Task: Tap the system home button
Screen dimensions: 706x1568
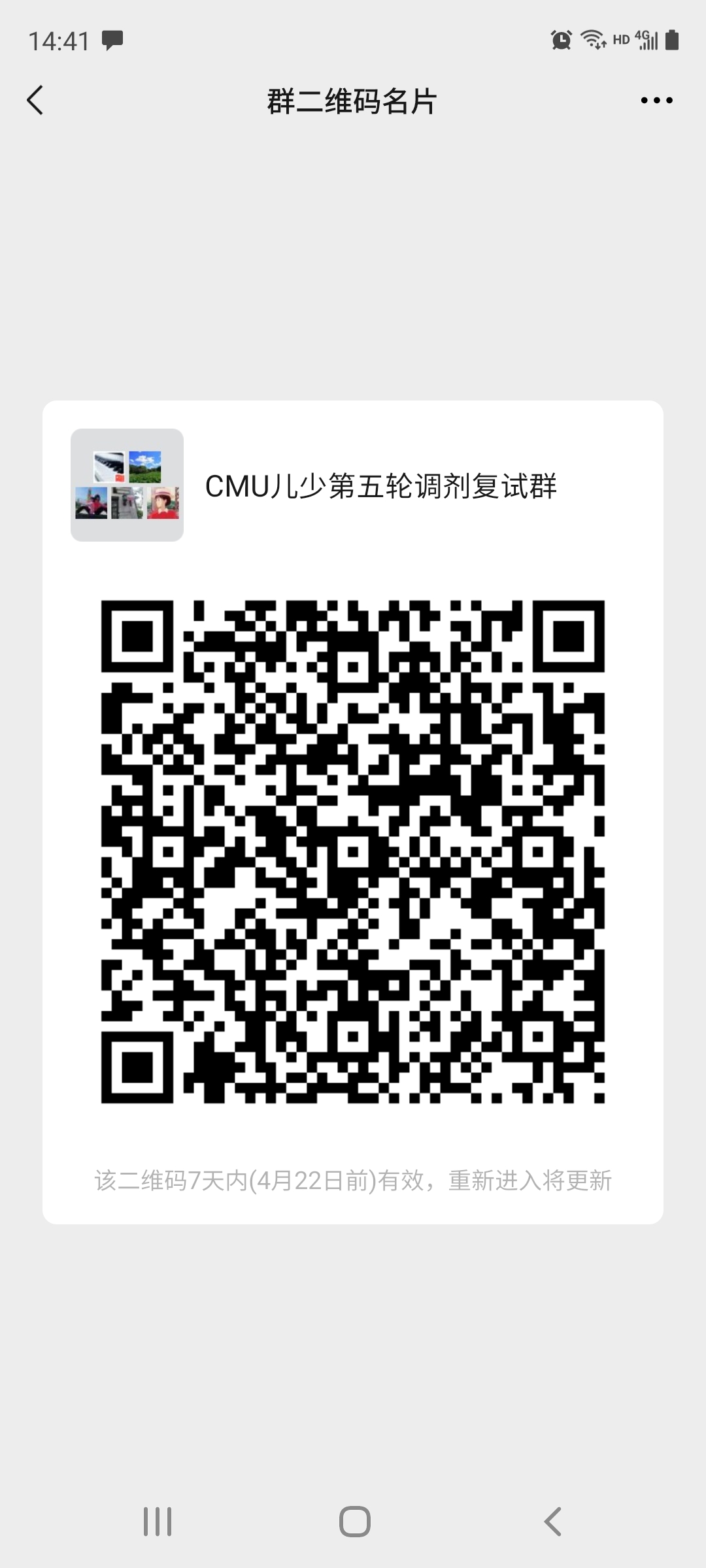Action: [x=354, y=1521]
